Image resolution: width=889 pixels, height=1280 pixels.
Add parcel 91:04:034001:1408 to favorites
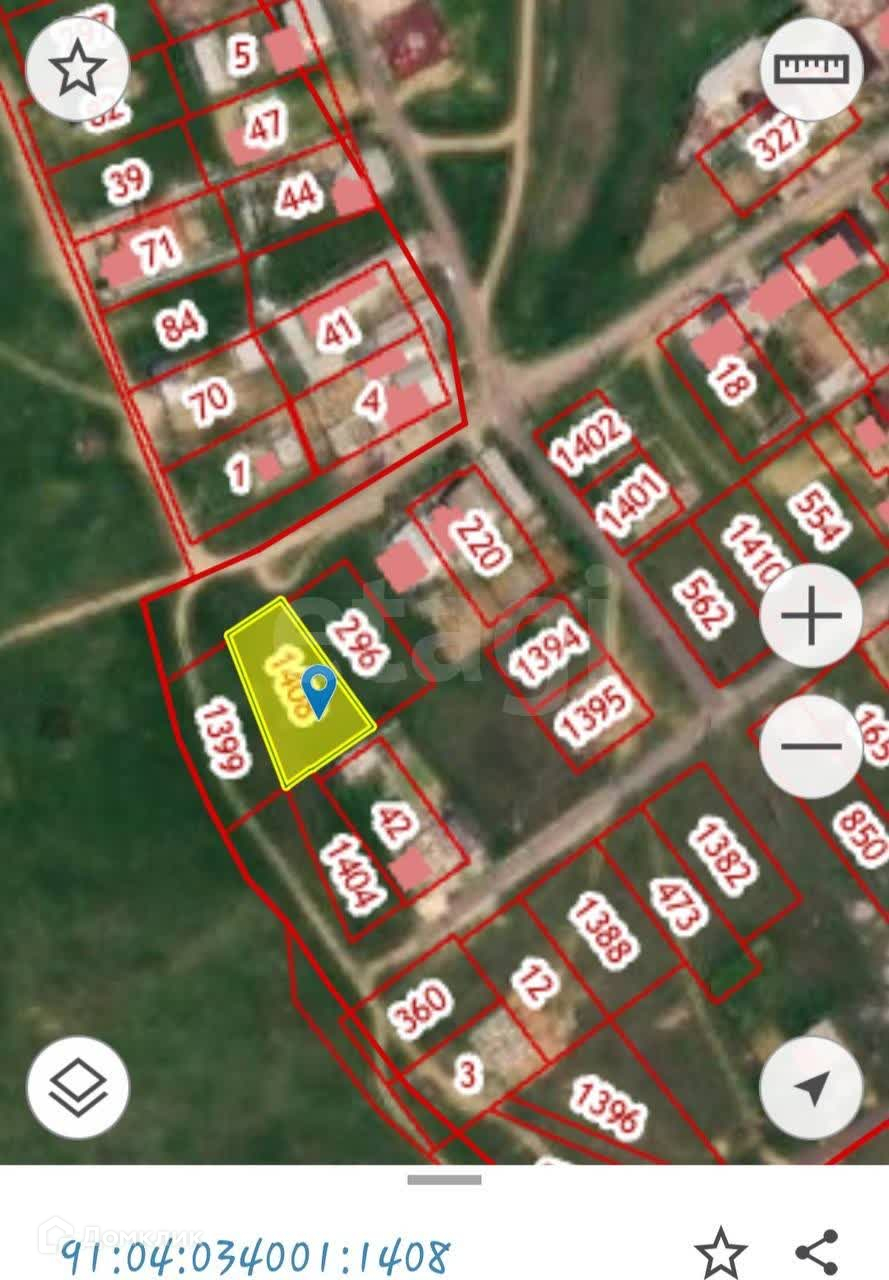[x=721, y=1252]
